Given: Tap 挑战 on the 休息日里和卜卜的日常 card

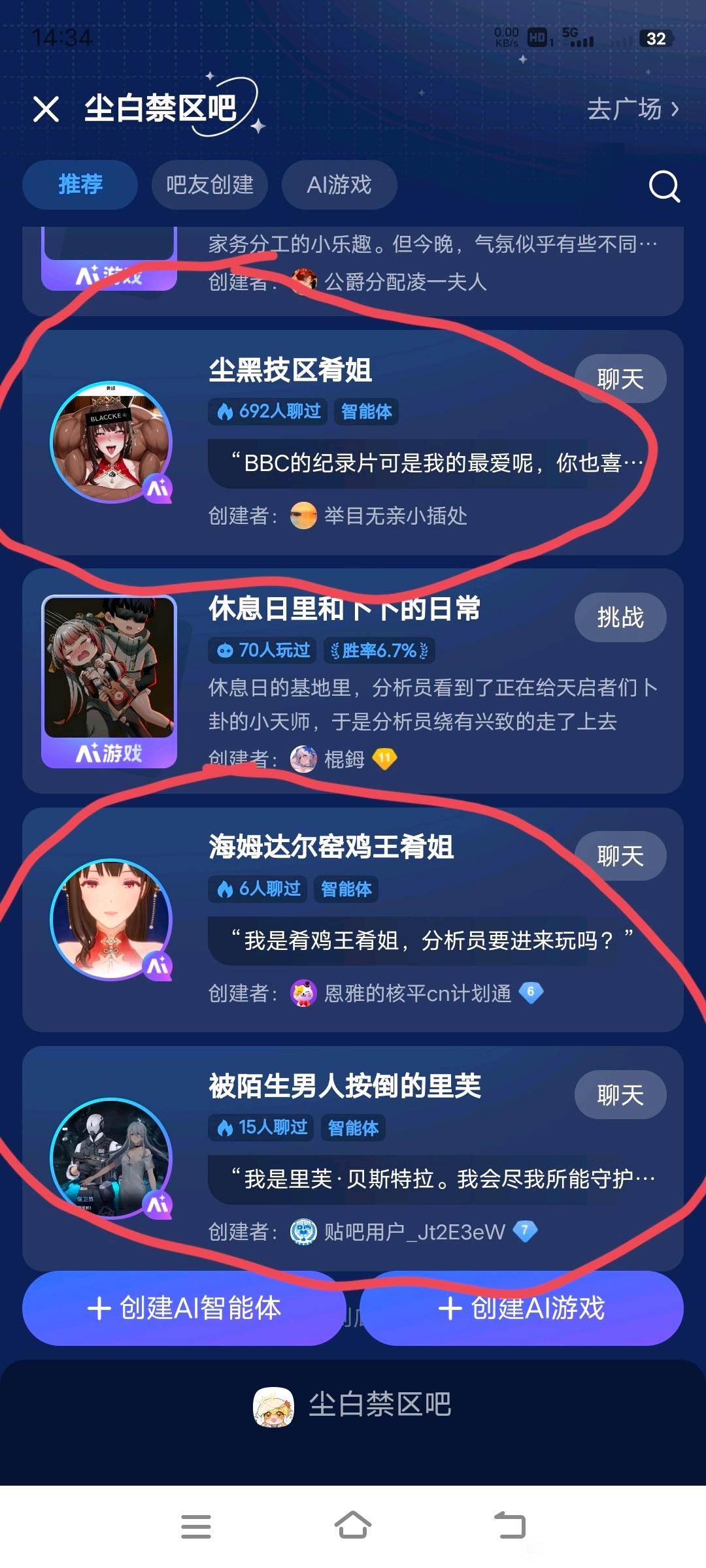Looking at the screenshot, I should tap(620, 617).
